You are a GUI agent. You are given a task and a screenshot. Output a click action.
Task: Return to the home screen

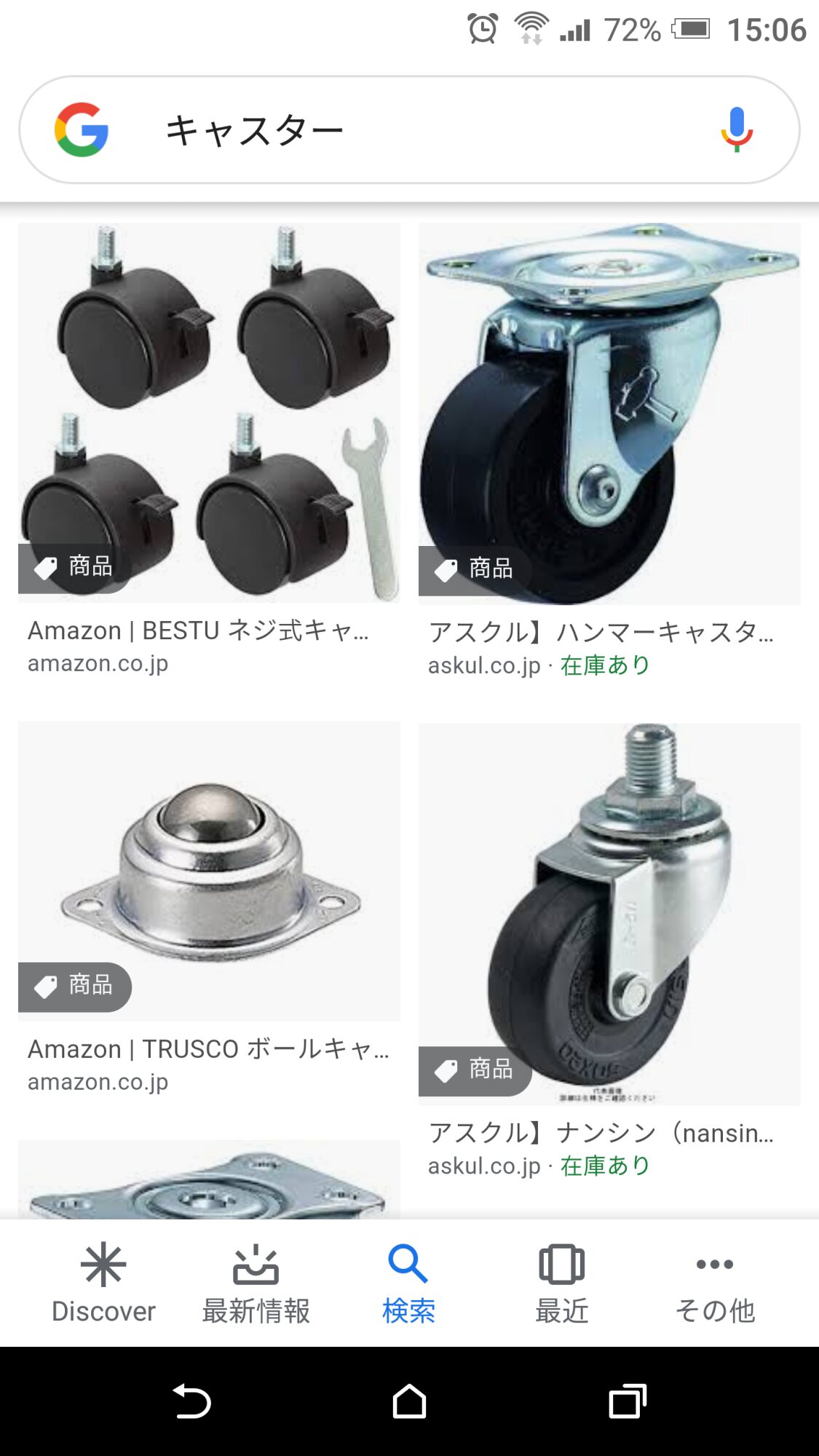coord(409,1401)
